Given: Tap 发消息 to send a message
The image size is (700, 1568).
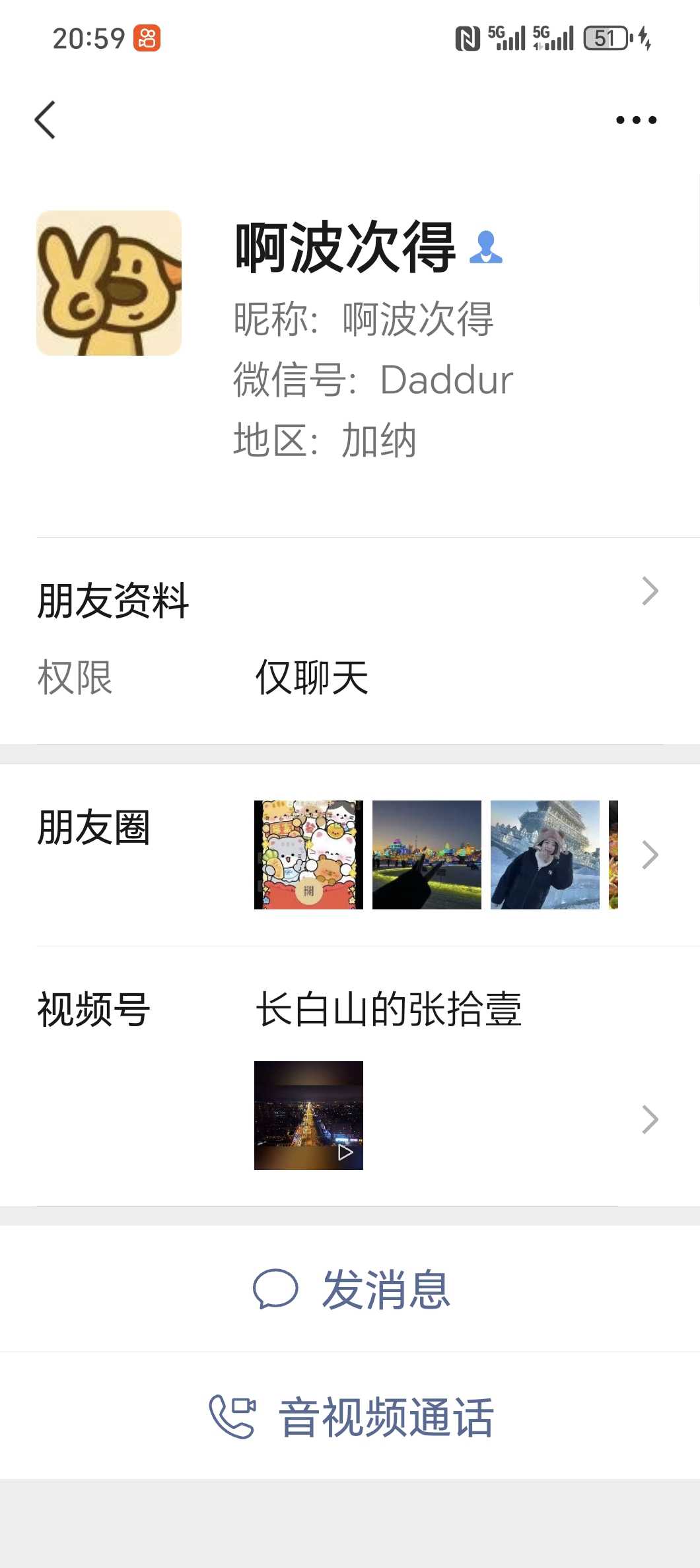Looking at the screenshot, I should coord(351,1289).
